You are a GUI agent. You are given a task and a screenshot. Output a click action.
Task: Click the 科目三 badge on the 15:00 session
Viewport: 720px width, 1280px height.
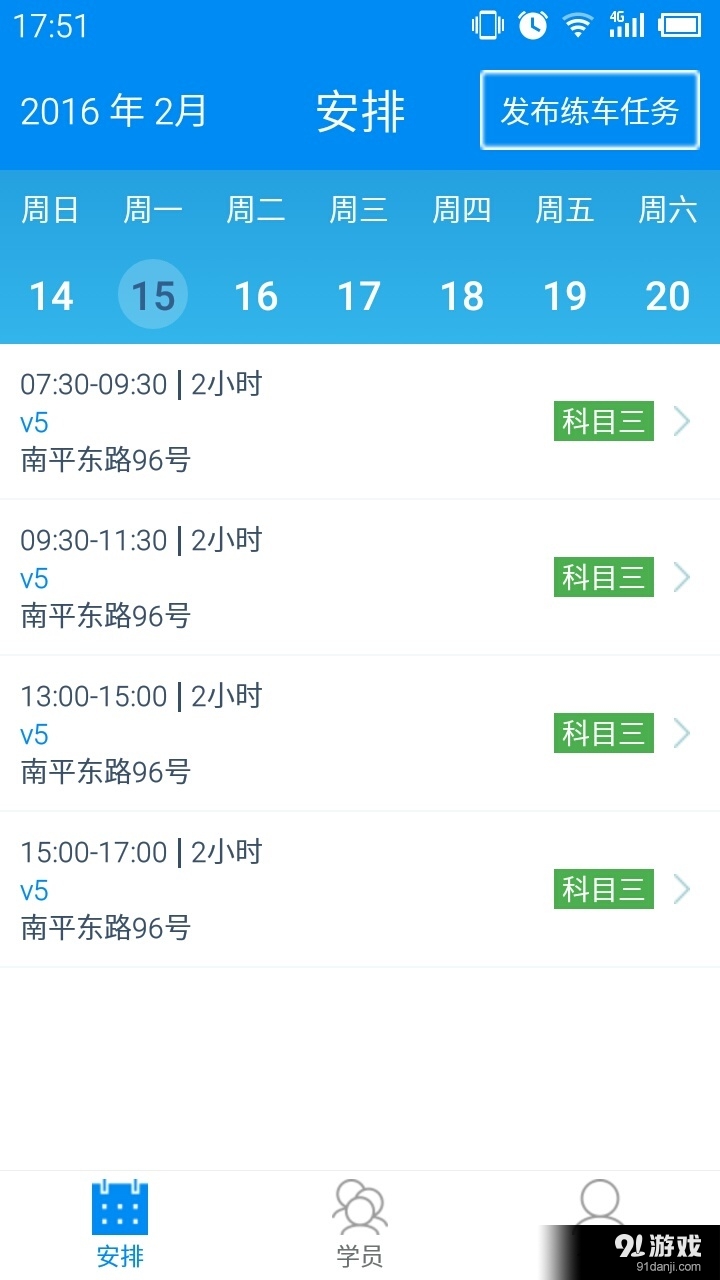(x=603, y=889)
